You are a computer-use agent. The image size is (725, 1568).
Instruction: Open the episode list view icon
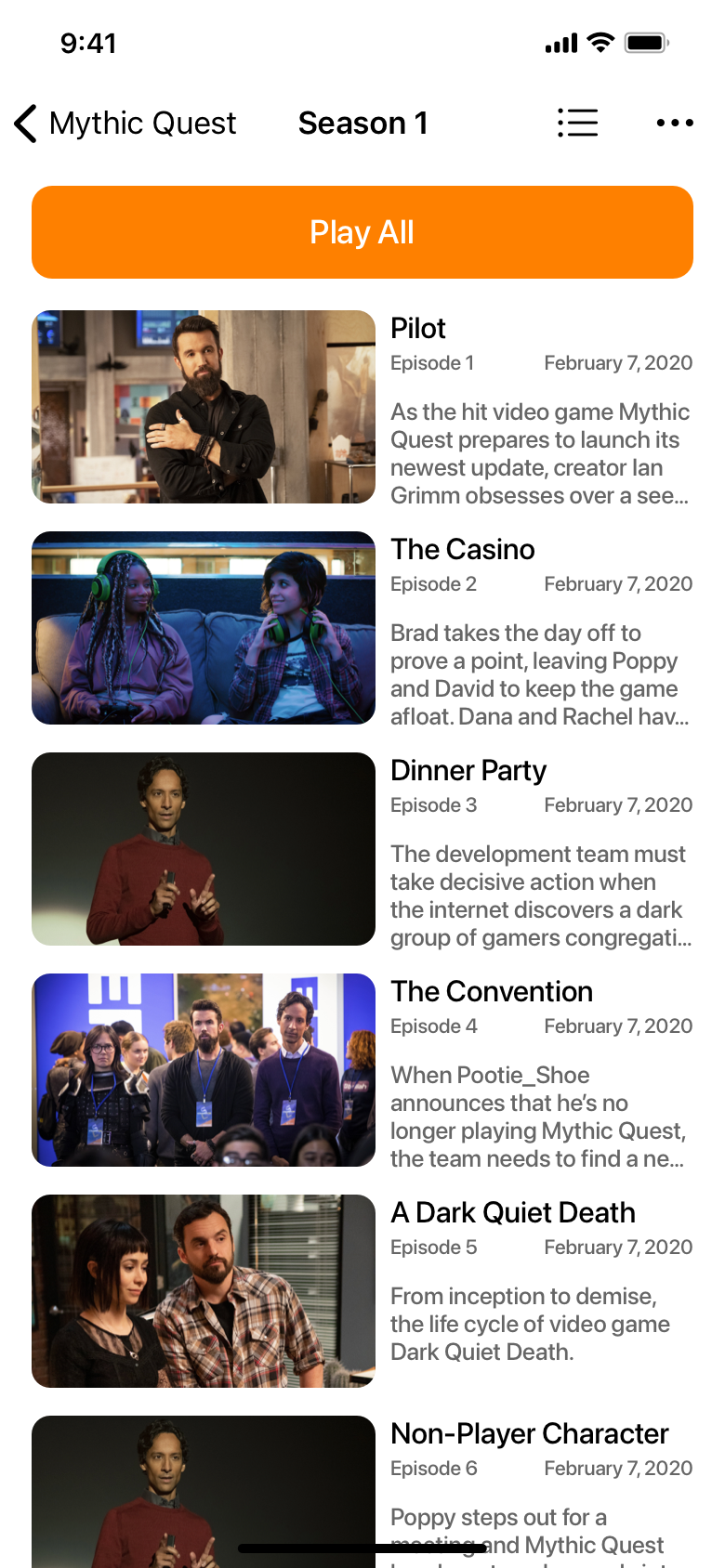[x=577, y=123]
